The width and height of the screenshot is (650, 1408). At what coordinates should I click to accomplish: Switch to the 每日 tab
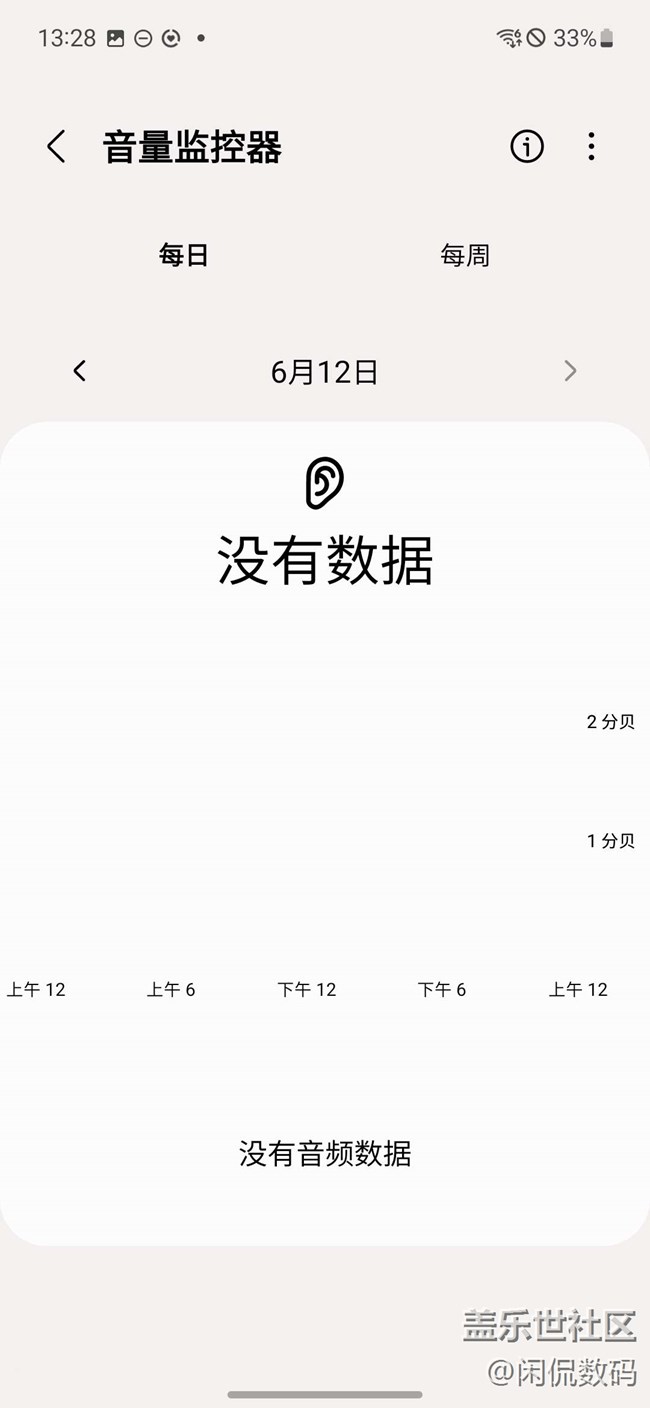(183, 255)
